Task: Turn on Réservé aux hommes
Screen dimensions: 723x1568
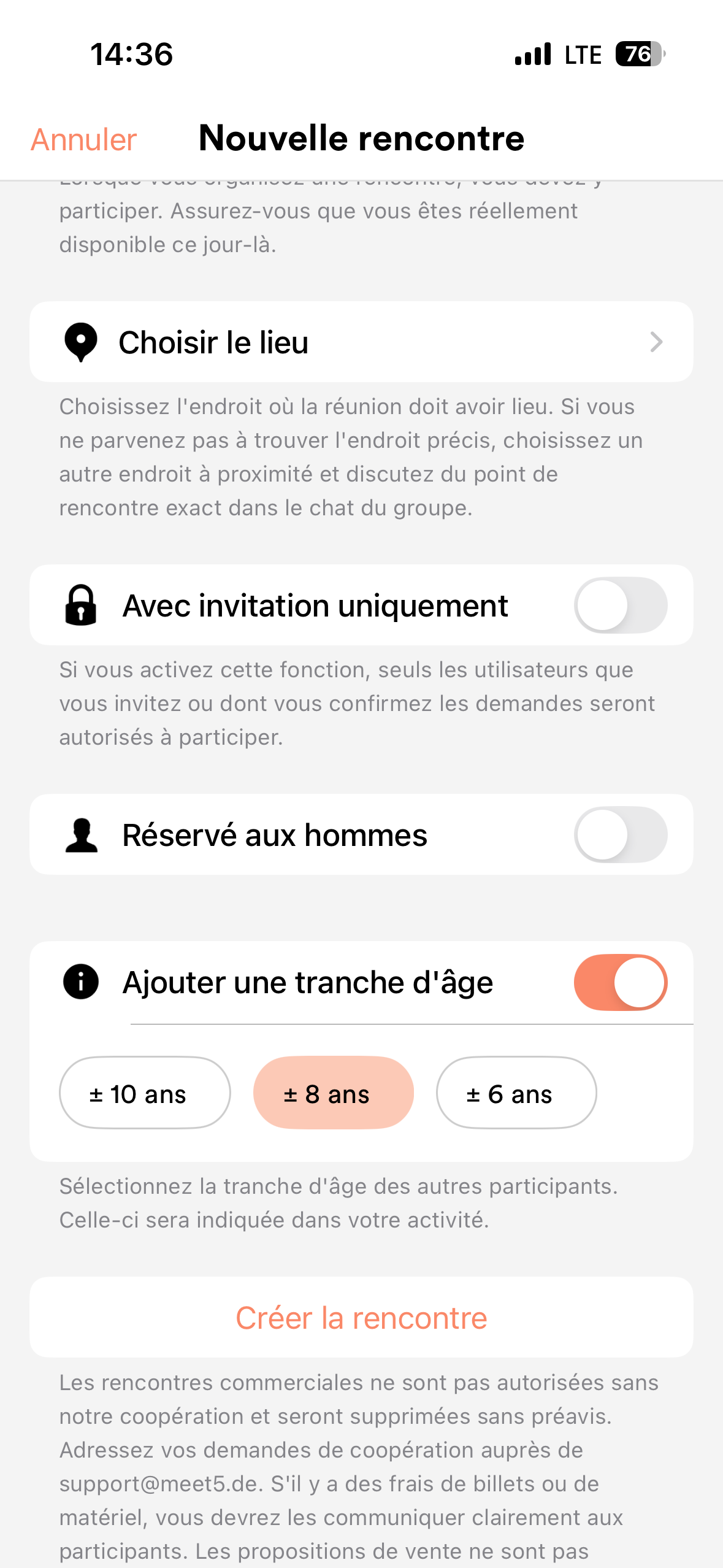Action: [x=620, y=835]
